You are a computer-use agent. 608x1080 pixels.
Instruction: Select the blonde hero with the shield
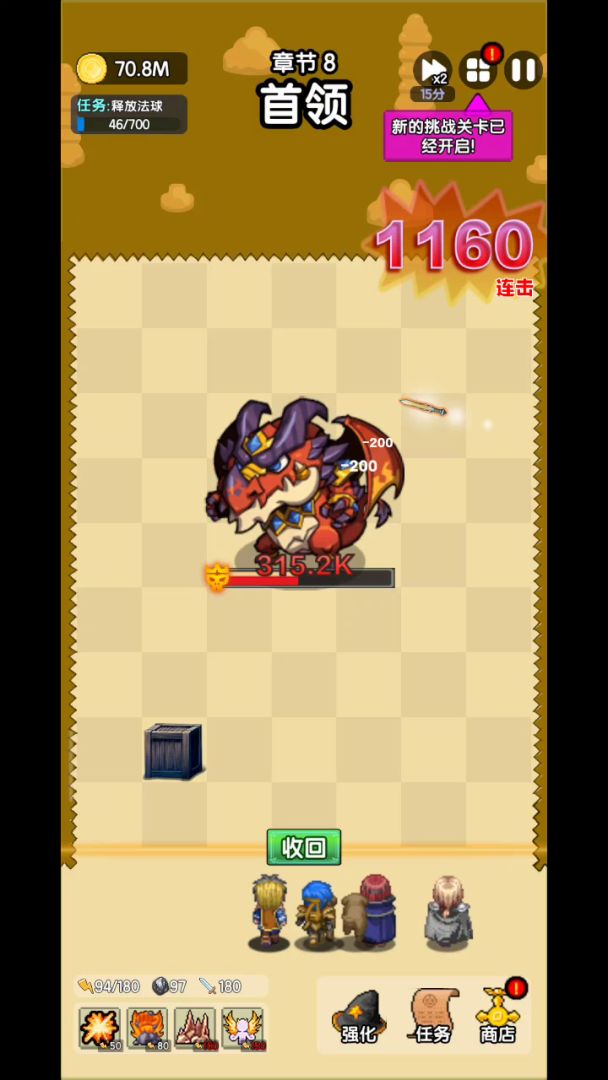coord(270,911)
